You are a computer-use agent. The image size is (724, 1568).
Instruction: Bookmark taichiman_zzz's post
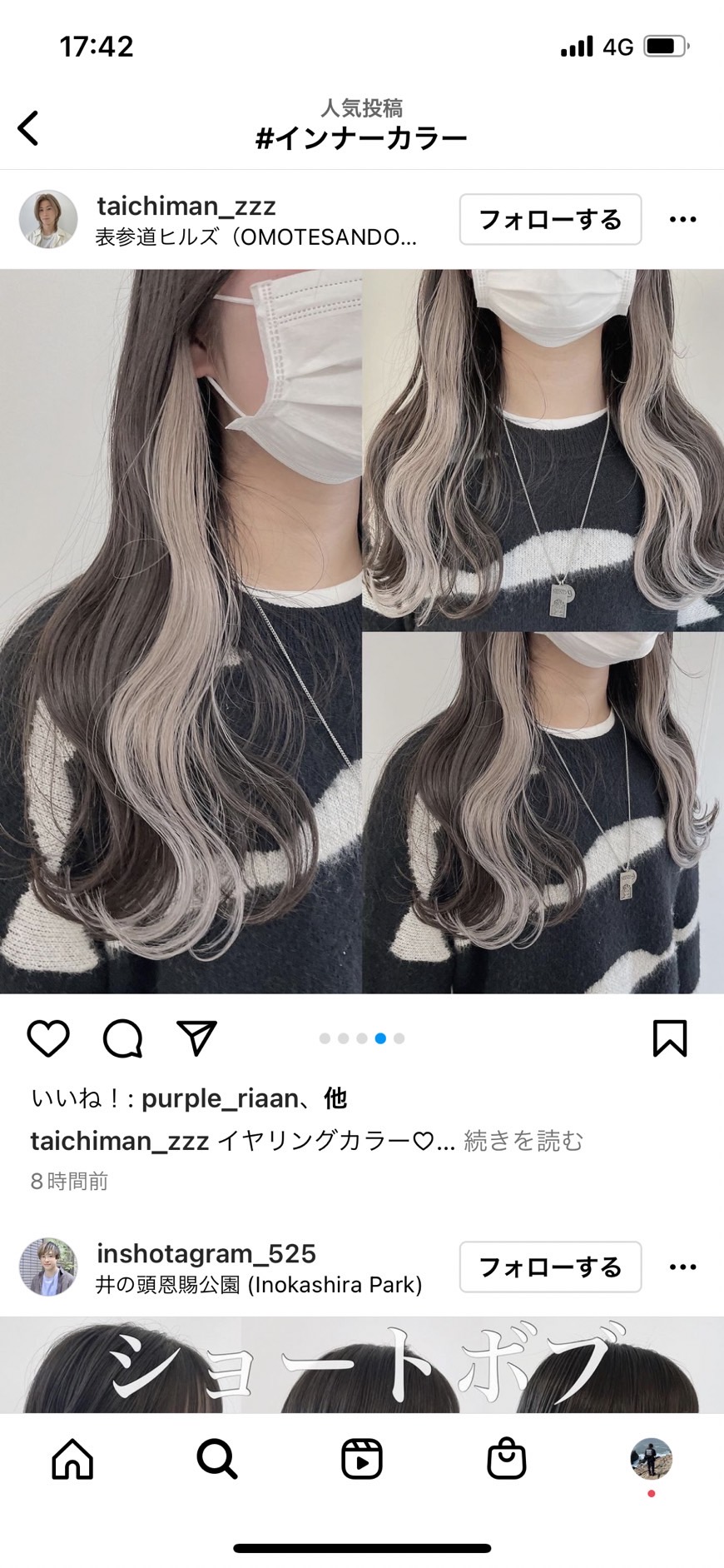pyautogui.click(x=669, y=1038)
